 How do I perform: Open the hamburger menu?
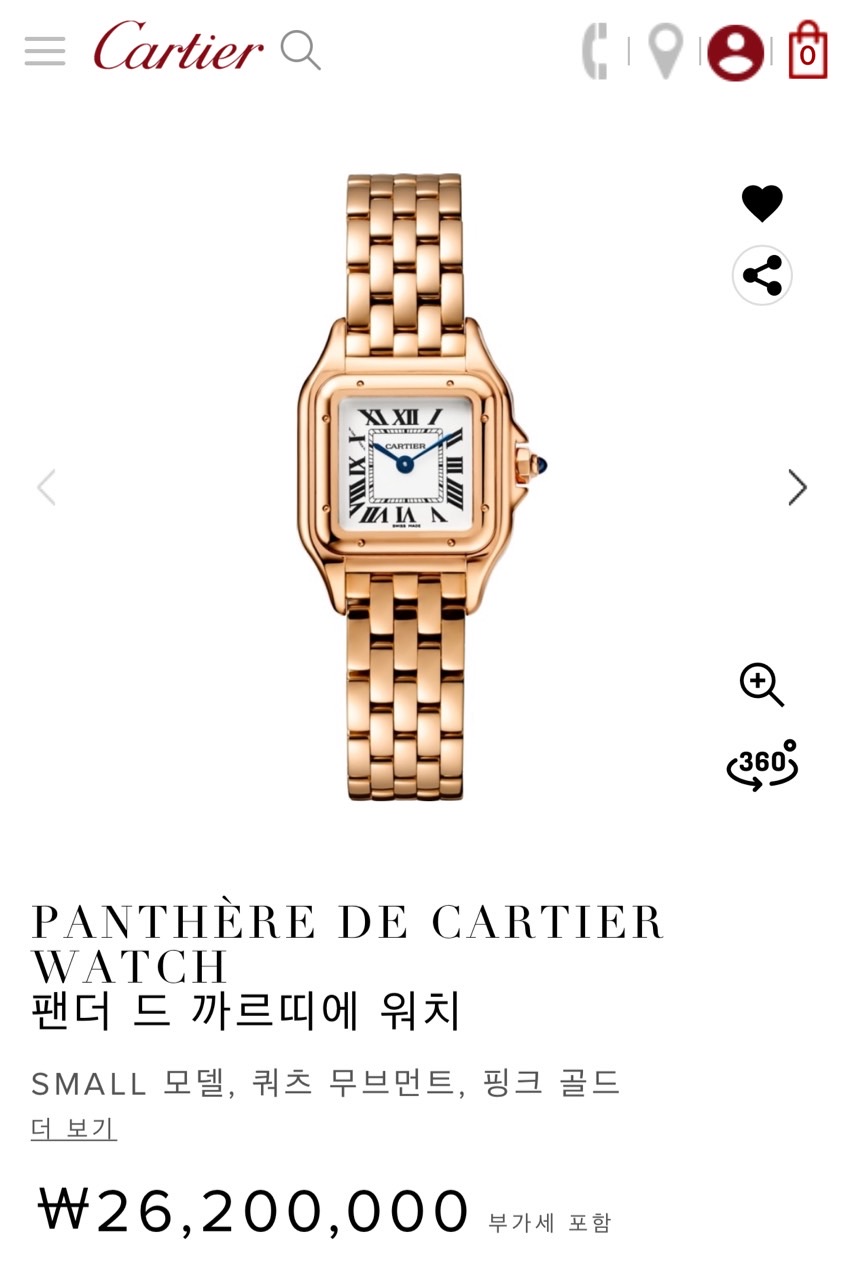tap(45, 51)
